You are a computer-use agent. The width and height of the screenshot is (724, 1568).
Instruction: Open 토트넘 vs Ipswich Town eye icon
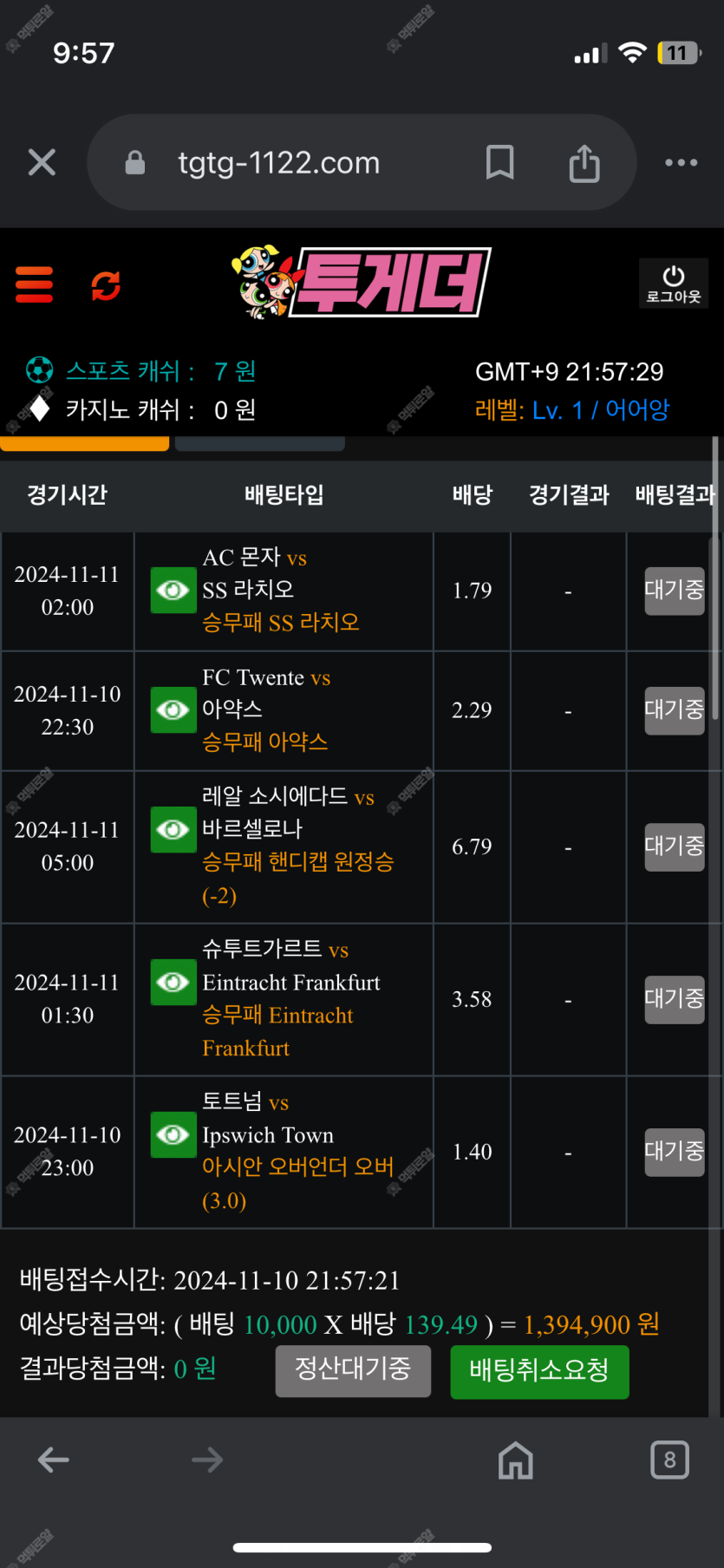pos(173,1135)
